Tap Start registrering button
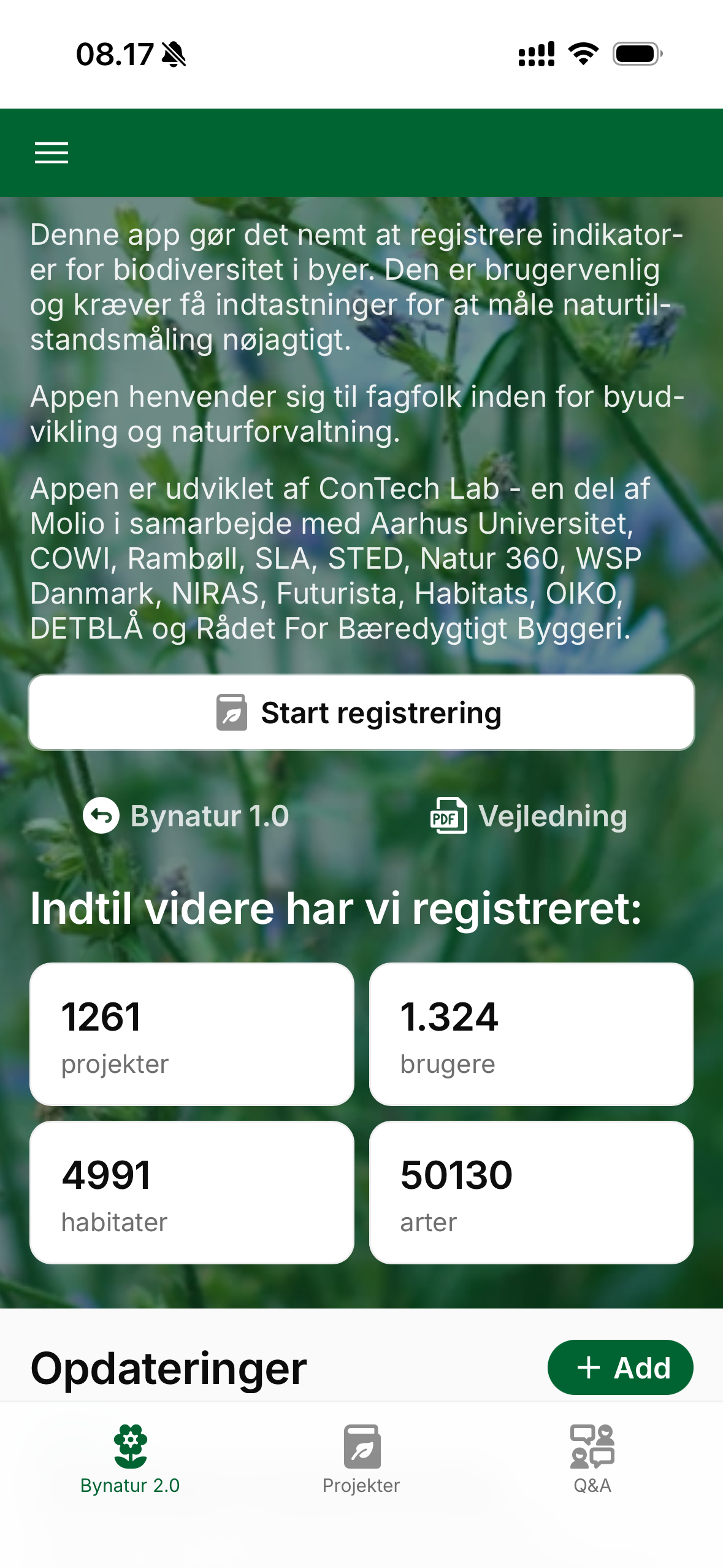This screenshot has height=1568, width=723. 361,712
